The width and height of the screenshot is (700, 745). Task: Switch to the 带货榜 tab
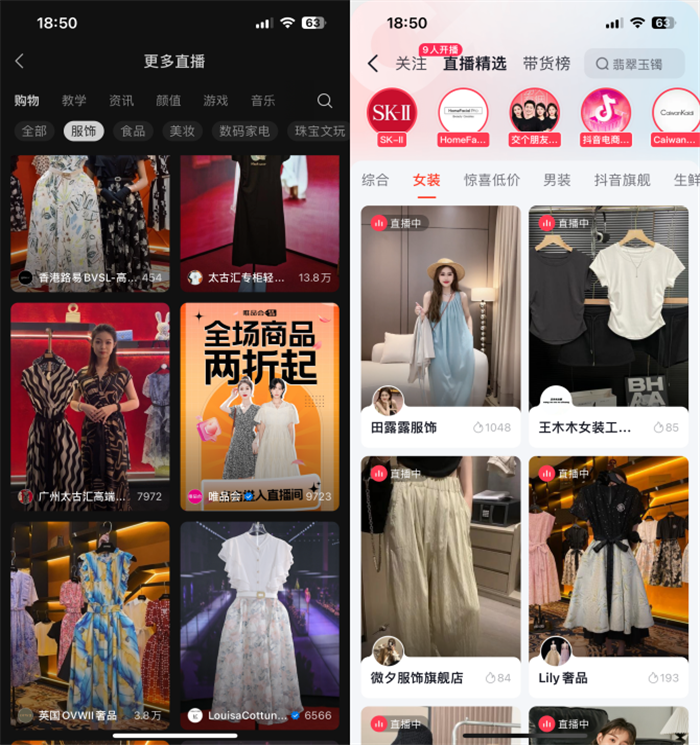[546, 63]
